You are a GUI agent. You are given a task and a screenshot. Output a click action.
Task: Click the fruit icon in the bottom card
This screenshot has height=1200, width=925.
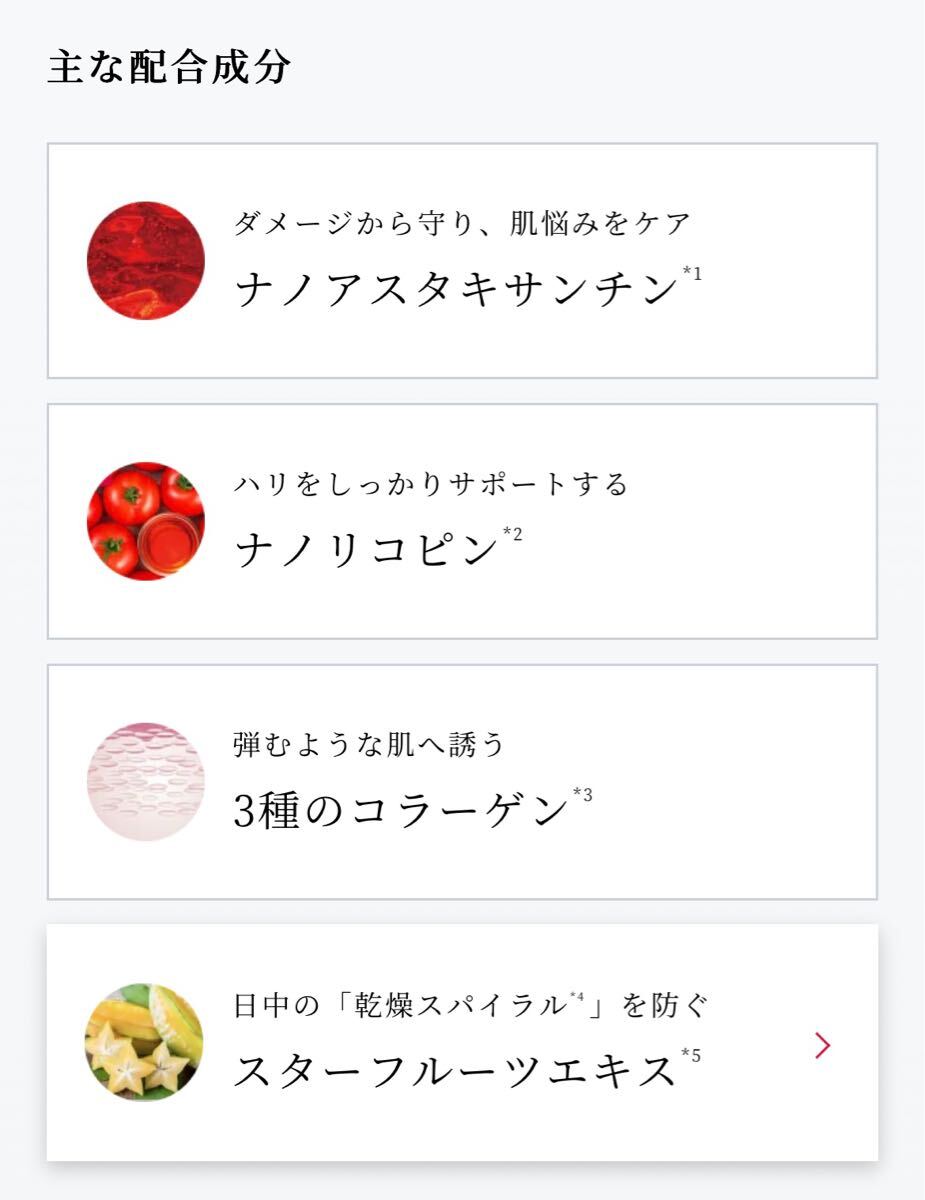(145, 1043)
